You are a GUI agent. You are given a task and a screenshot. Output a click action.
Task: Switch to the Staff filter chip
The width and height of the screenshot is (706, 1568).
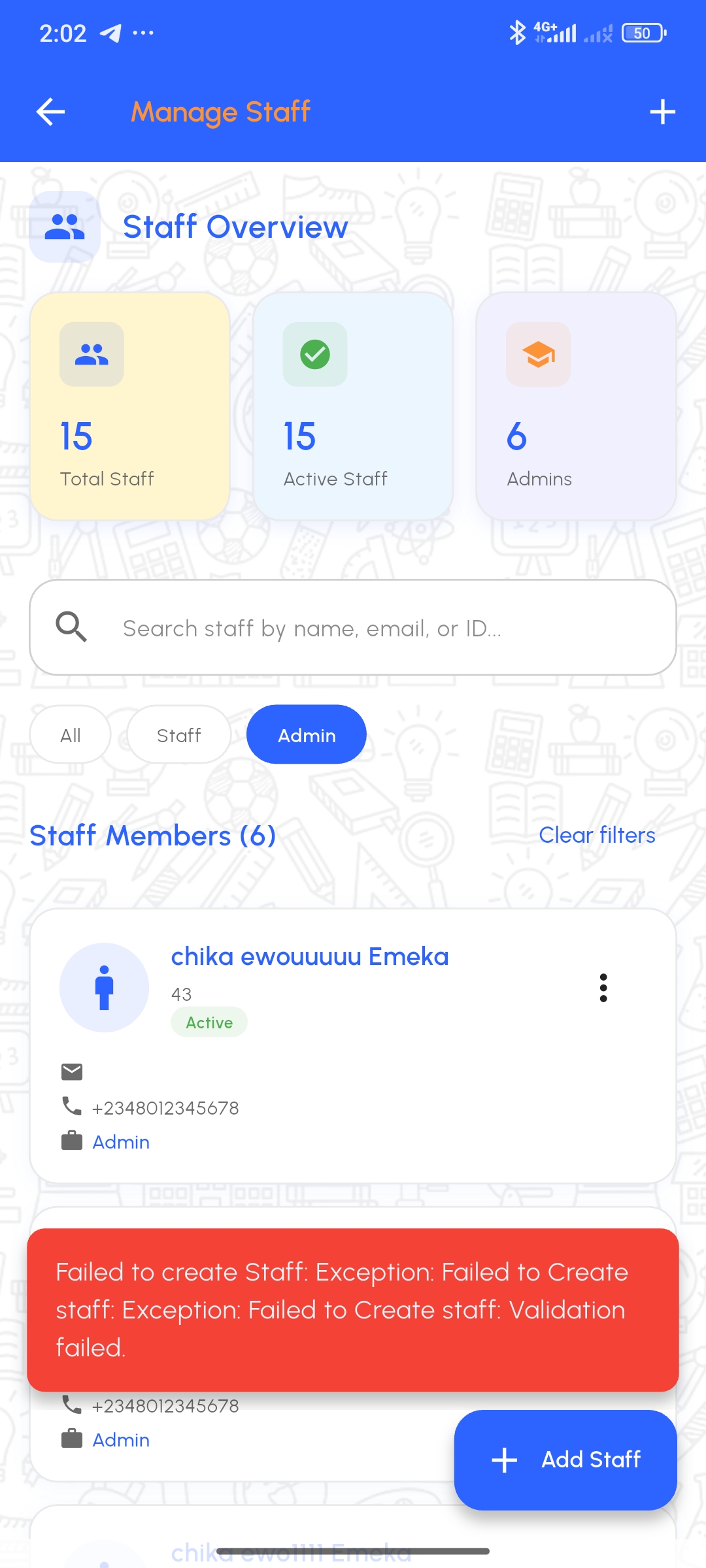pyautogui.click(x=178, y=735)
